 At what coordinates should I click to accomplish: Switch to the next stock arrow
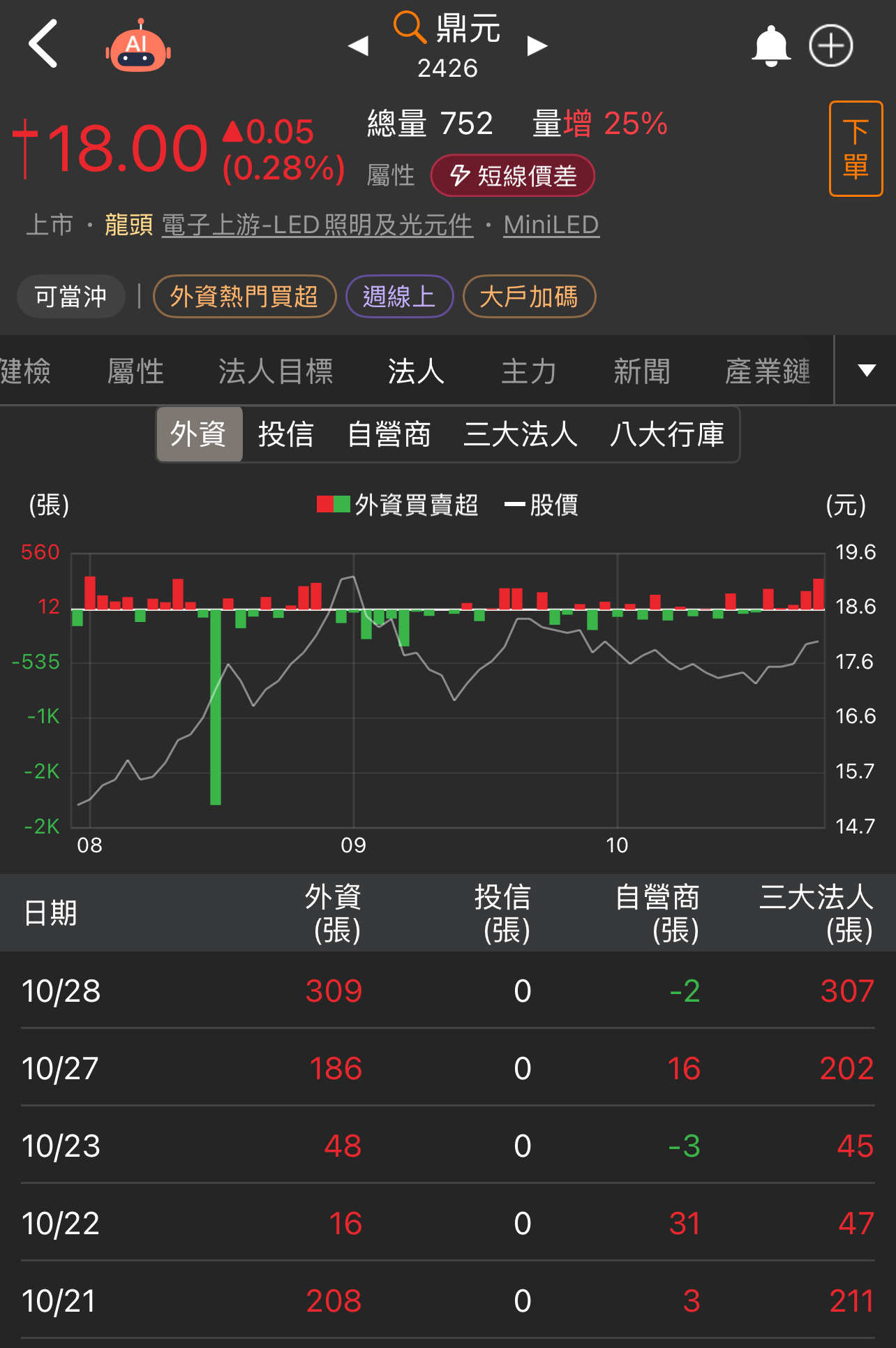point(537,46)
